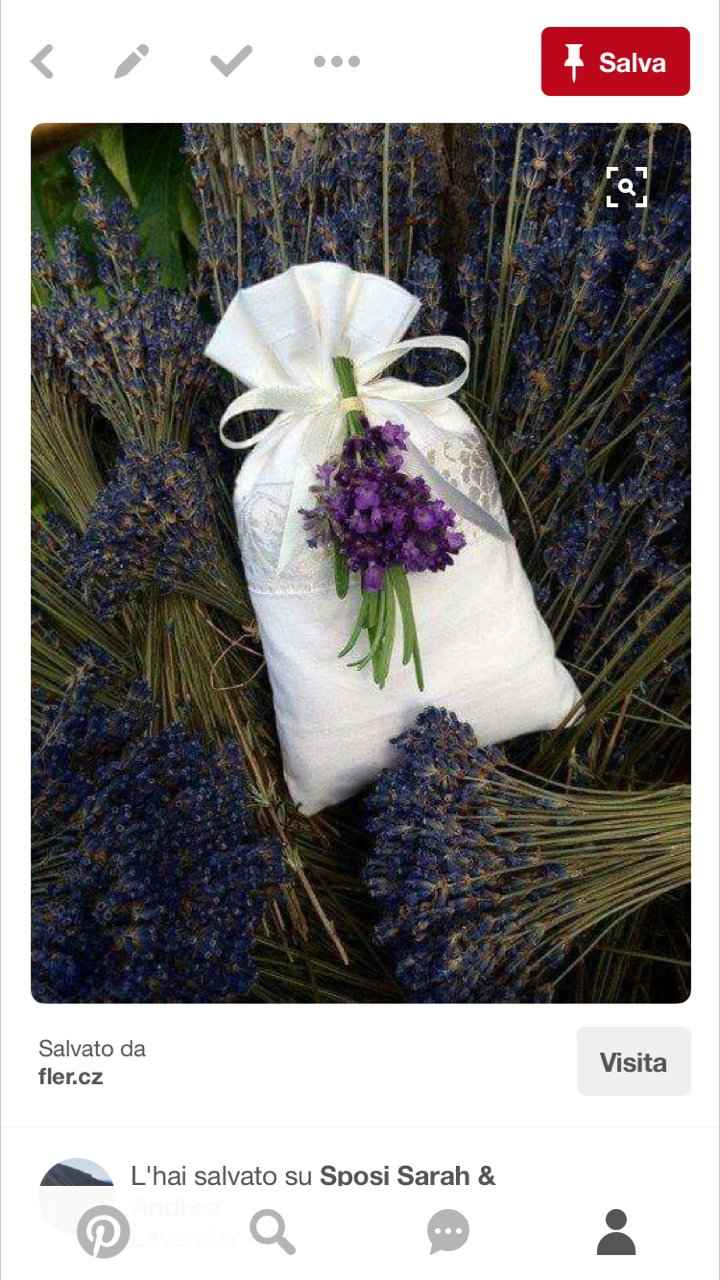Image resolution: width=720 pixels, height=1280 pixels.
Task: Open the three-dot overflow menu
Action: [x=337, y=62]
